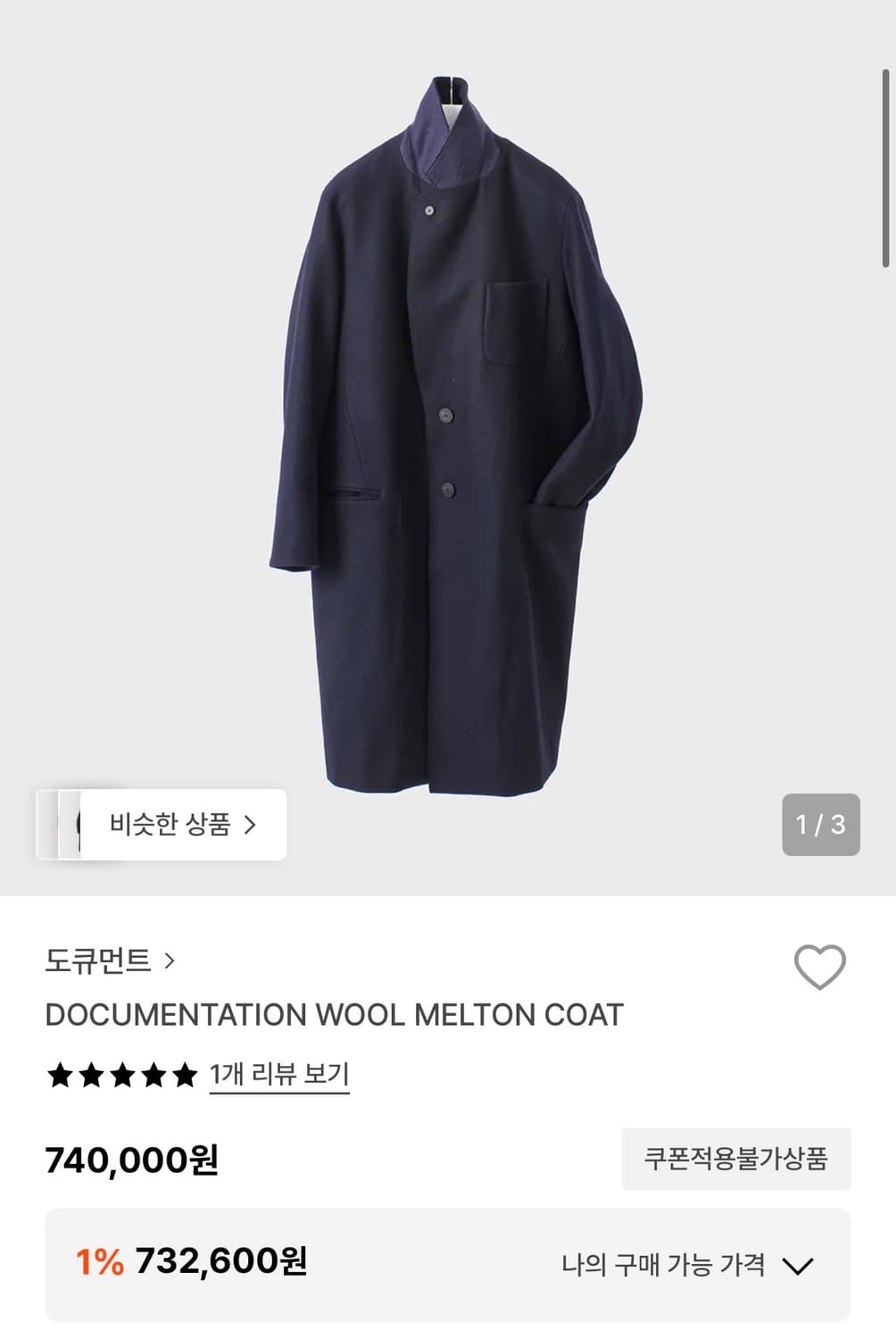Image resolution: width=896 pixels, height=1339 pixels.
Task: Click the first star in the rating row
Action: tap(58, 1076)
